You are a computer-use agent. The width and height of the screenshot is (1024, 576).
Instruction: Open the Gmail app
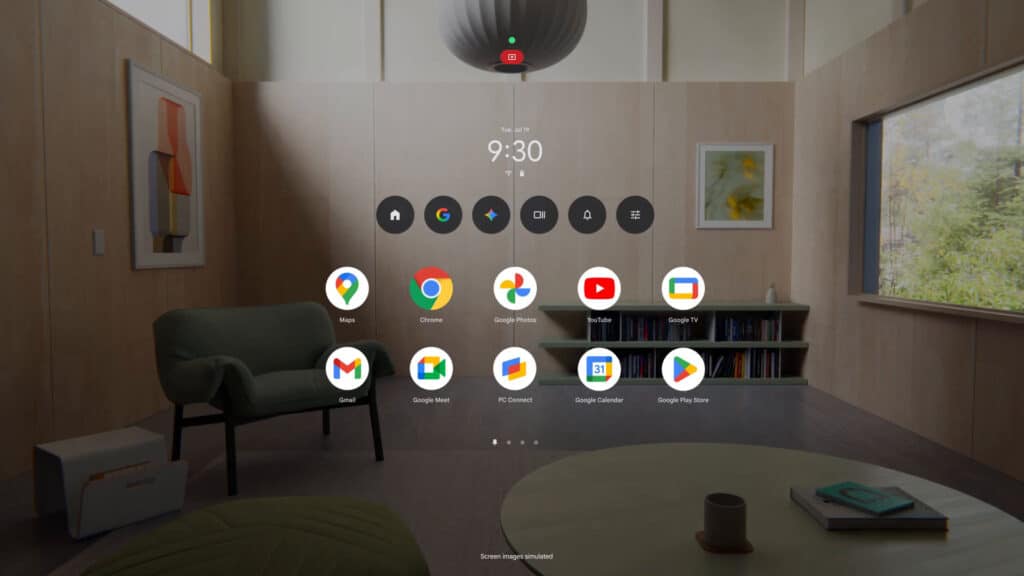point(347,368)
